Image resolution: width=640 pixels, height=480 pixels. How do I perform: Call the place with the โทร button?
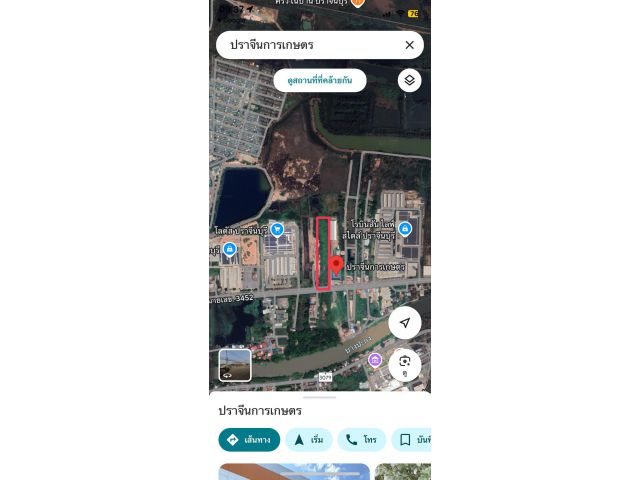coord(362,440)
